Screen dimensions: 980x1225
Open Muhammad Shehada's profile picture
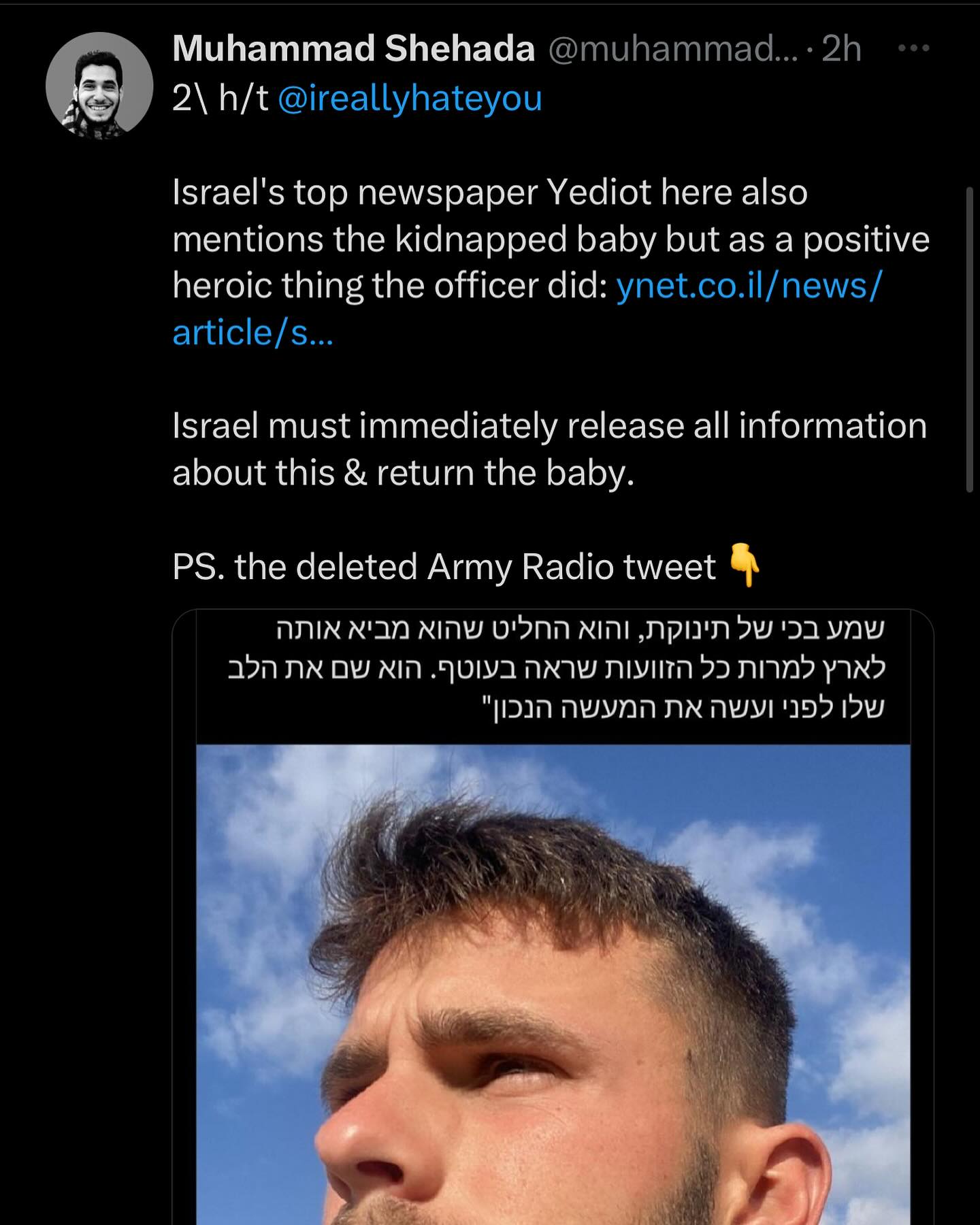pyautogui.click(x=99, y=86)
